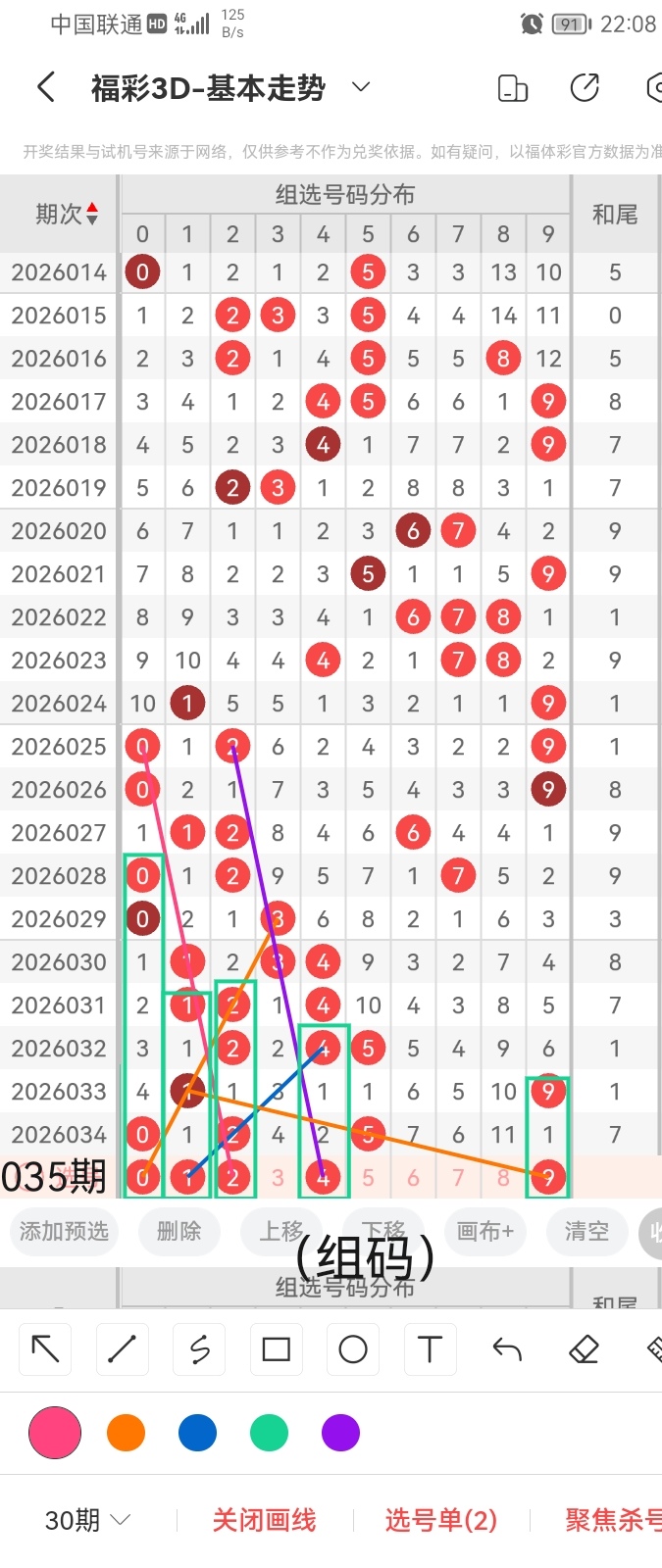
Task: Tap the 画布+ button
Action: 485,1231
